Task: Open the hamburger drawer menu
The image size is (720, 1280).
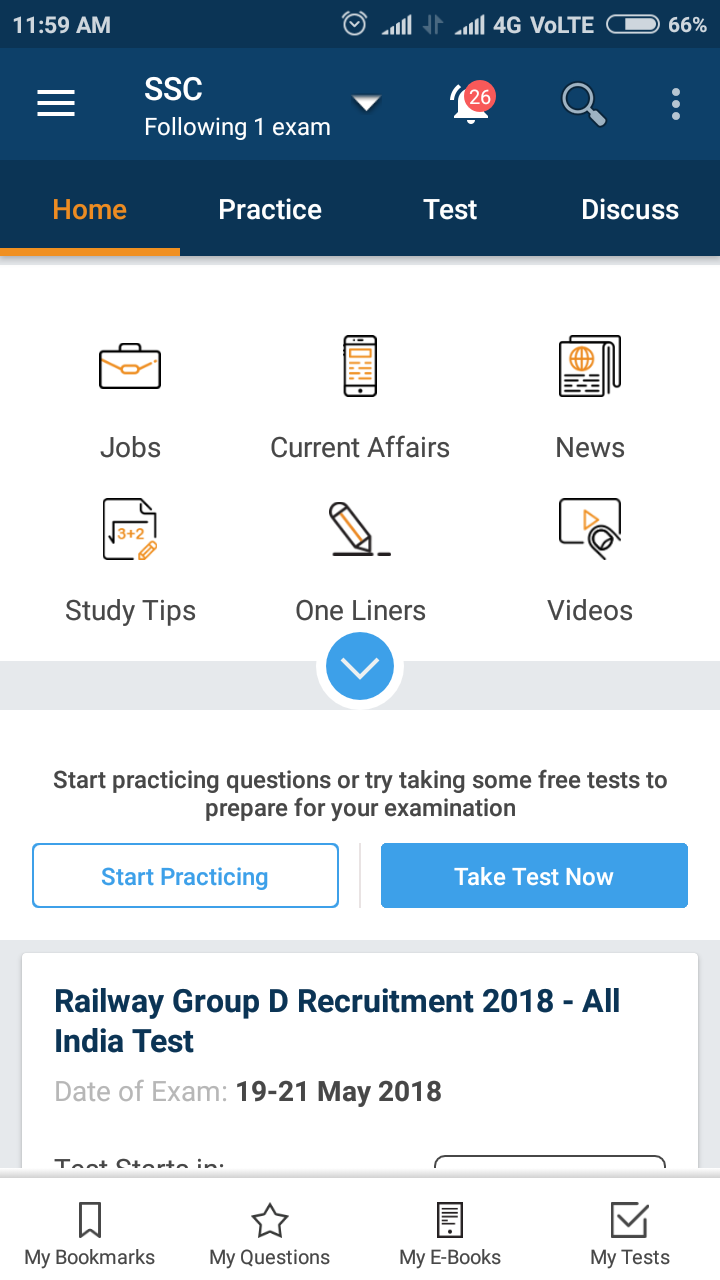Action: coord(56,104)
